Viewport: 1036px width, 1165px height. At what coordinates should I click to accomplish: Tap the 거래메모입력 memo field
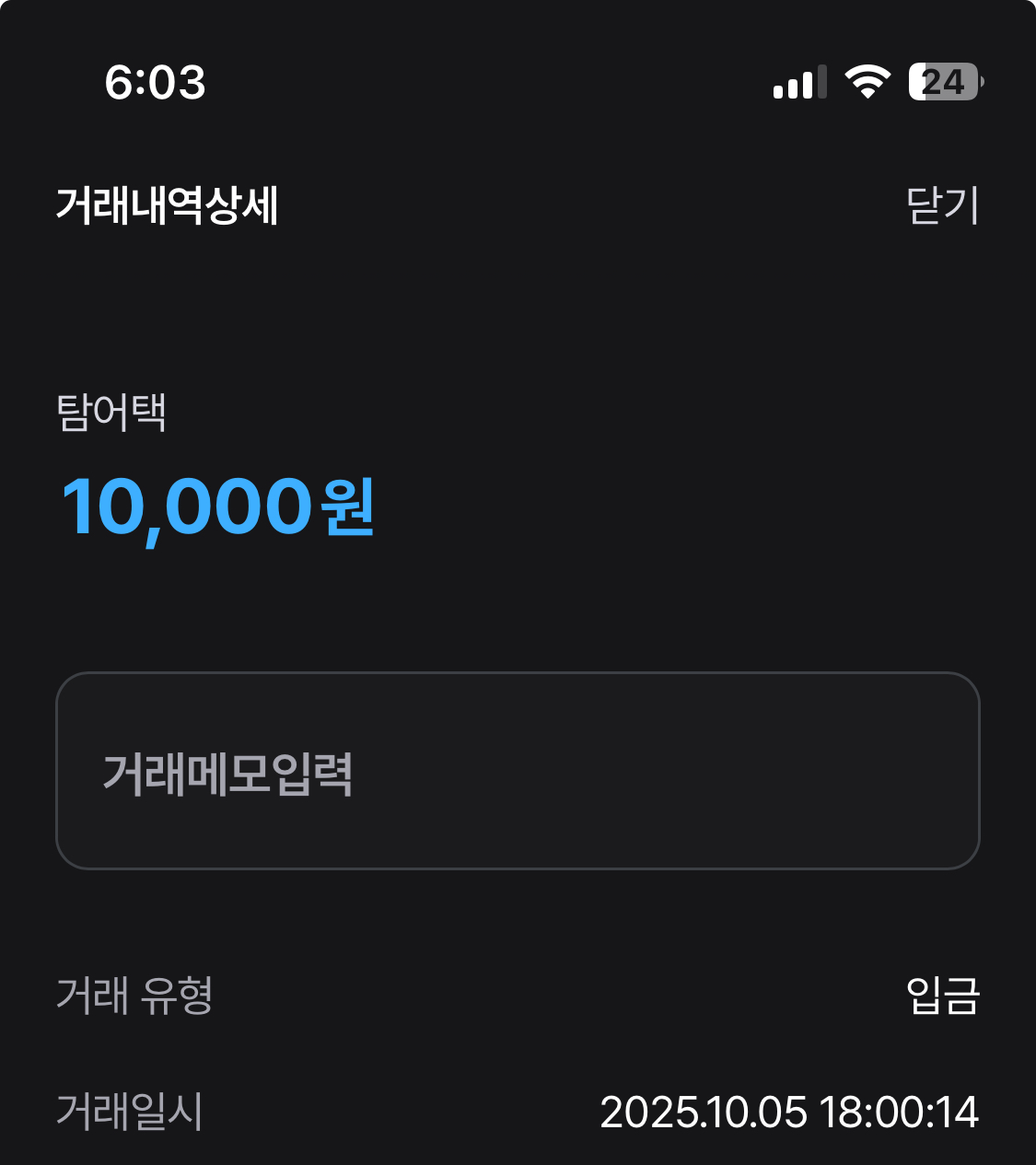[x=518, y=771]
